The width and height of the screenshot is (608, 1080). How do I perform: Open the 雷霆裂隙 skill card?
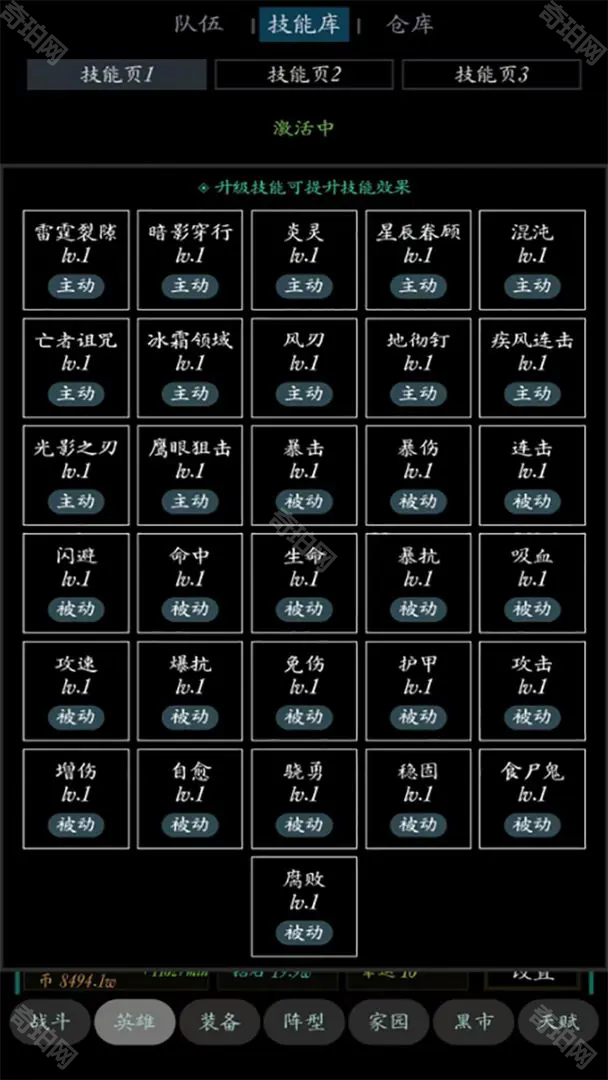(x=76, y=260)
